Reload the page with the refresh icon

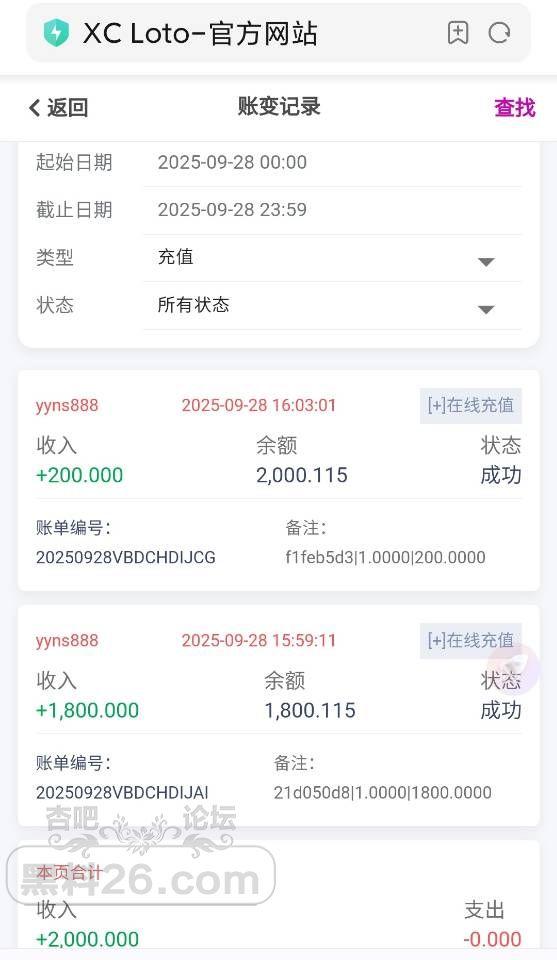click(499, 32)
